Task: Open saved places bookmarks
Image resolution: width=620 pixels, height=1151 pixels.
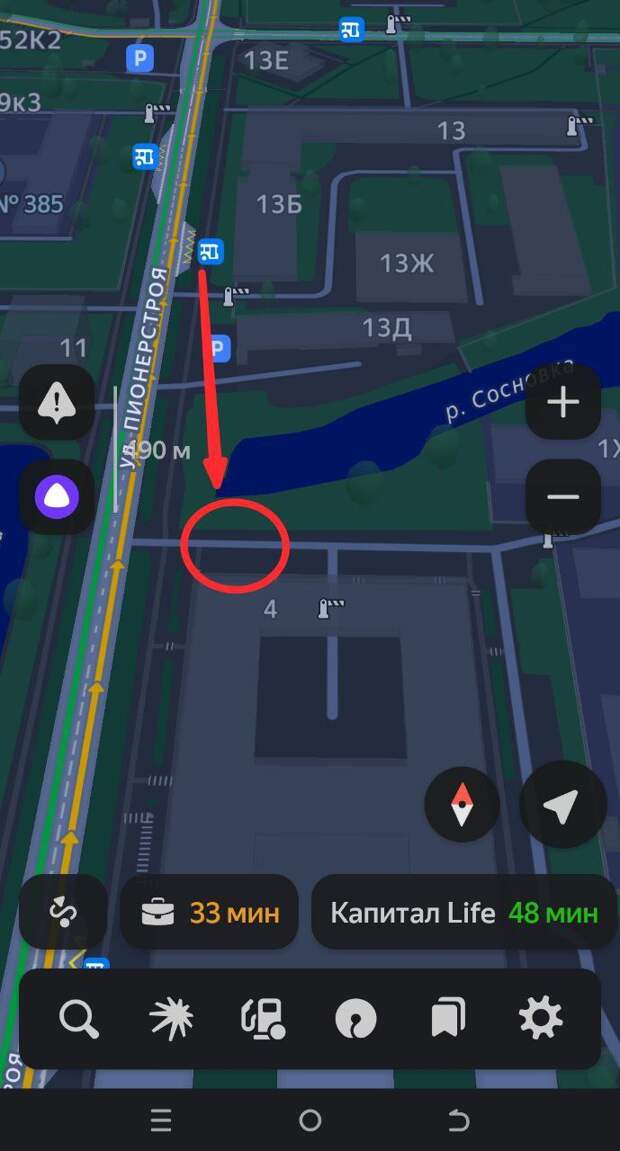Action: click(448, 1019)
